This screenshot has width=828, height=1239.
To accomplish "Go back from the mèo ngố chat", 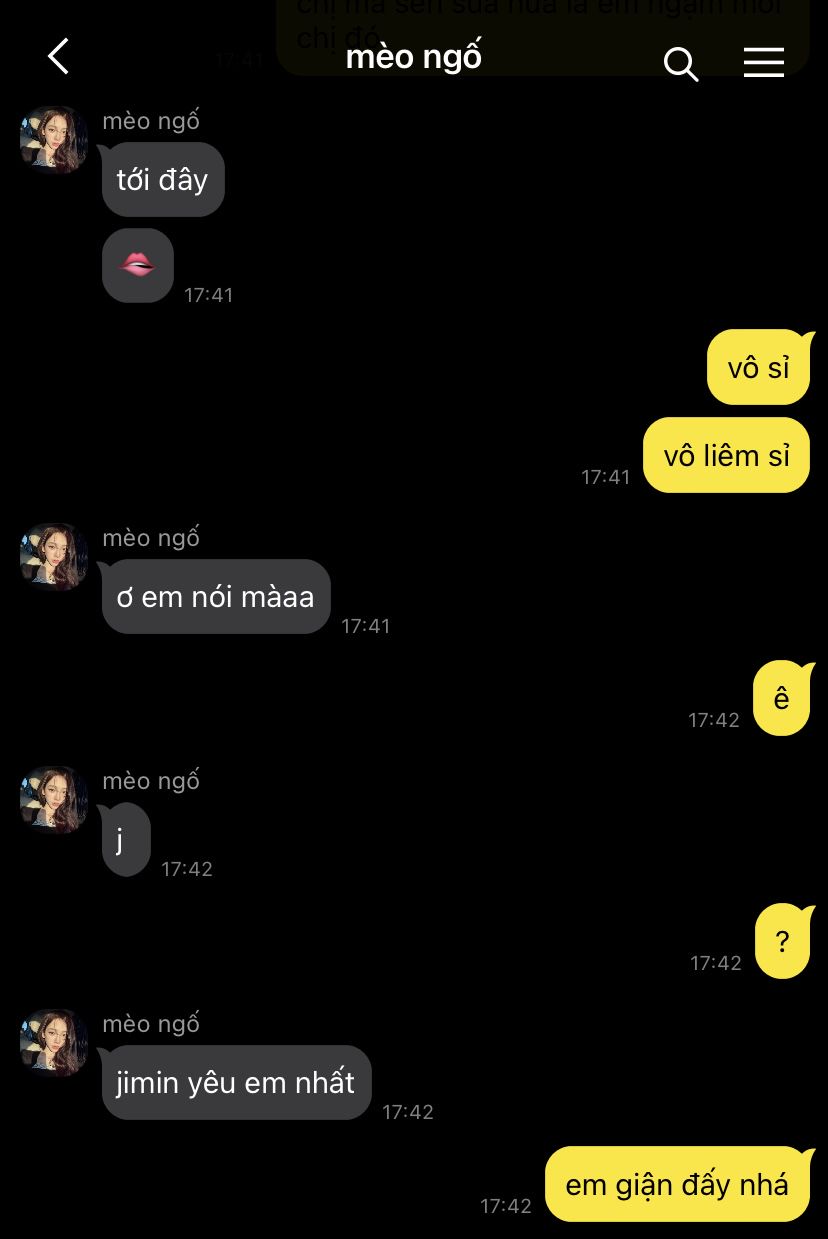I will tap(59, 57).
